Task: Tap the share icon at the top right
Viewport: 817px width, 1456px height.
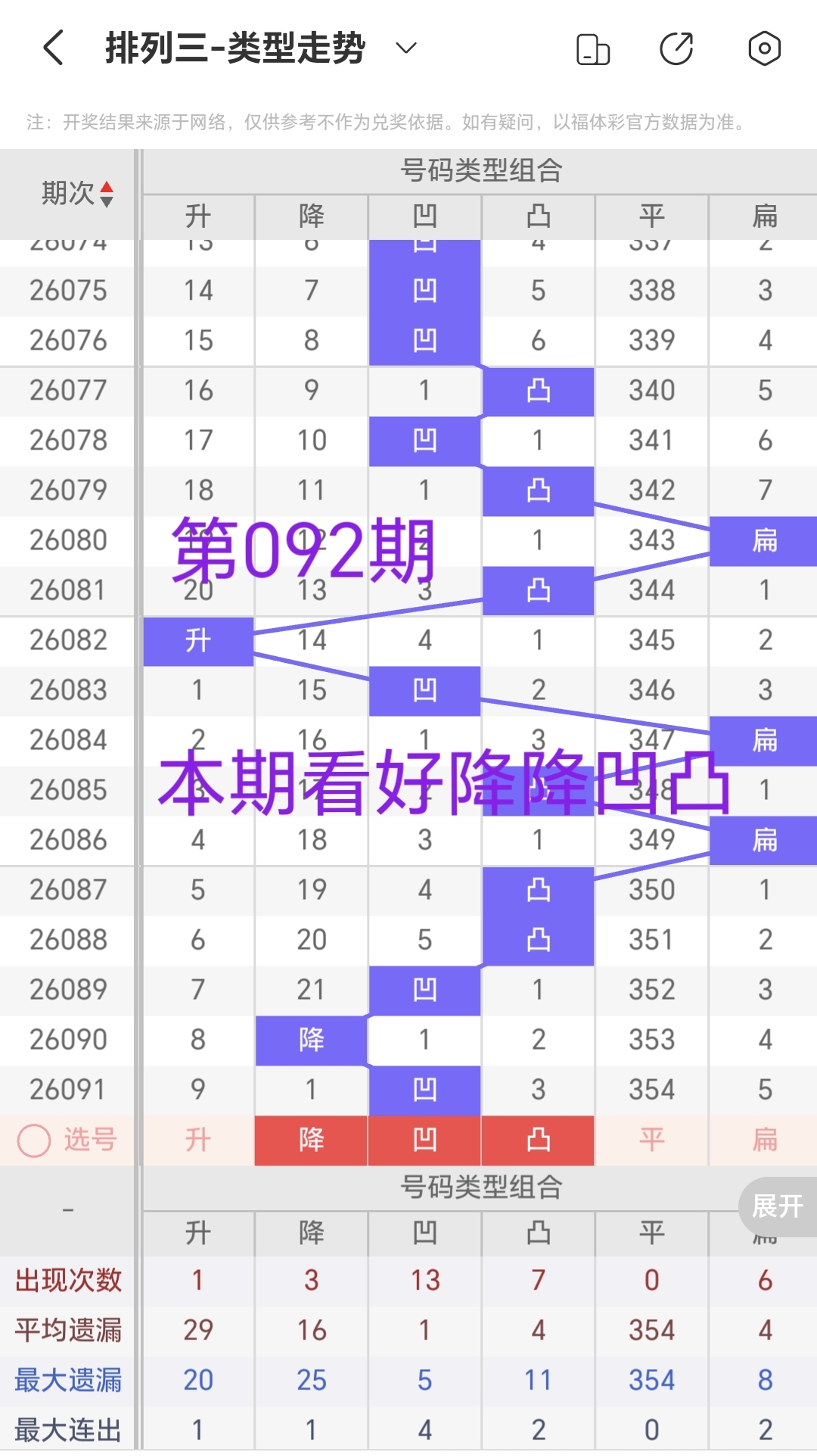Action: pos(677,48)
